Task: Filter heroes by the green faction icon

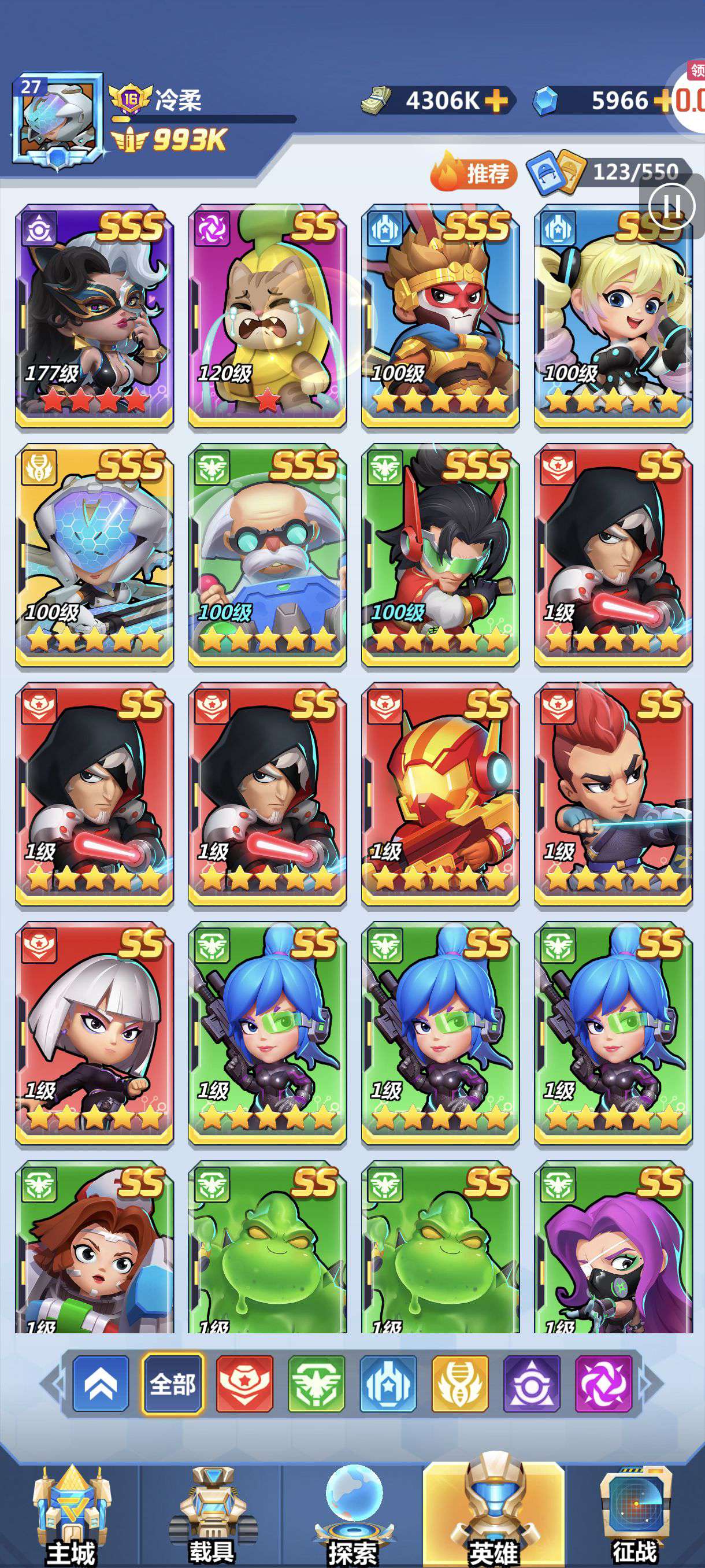Action: pos(316,1384)
